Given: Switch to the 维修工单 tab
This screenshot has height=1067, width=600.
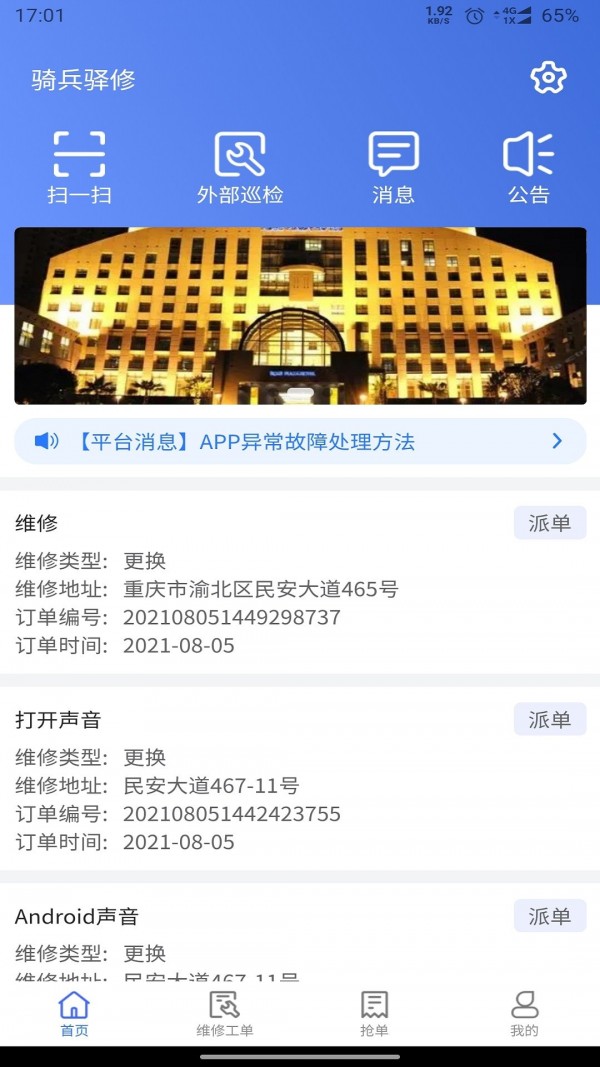Looking at the screenshot, I should 225,1014.
